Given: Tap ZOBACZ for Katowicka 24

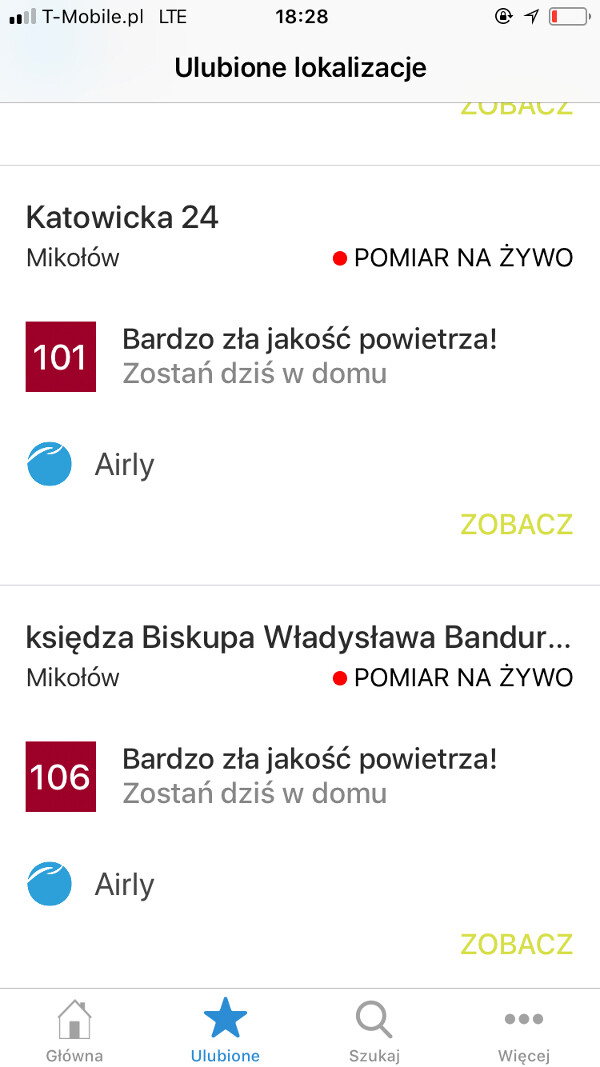Looking at the screenshot, I should (516, 524).
